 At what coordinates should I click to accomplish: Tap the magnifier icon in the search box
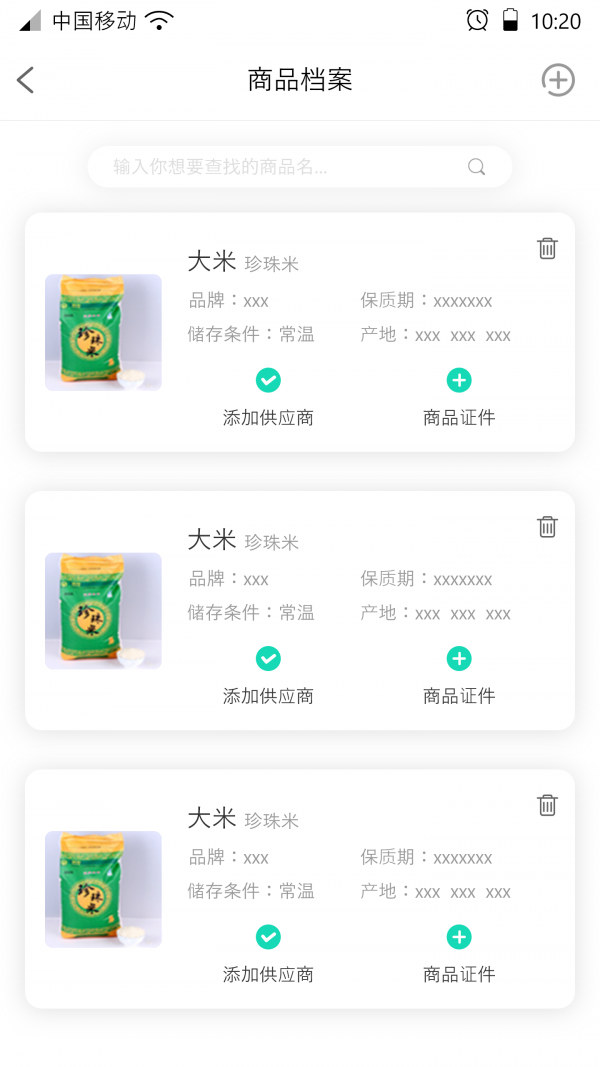coord(476,167)
